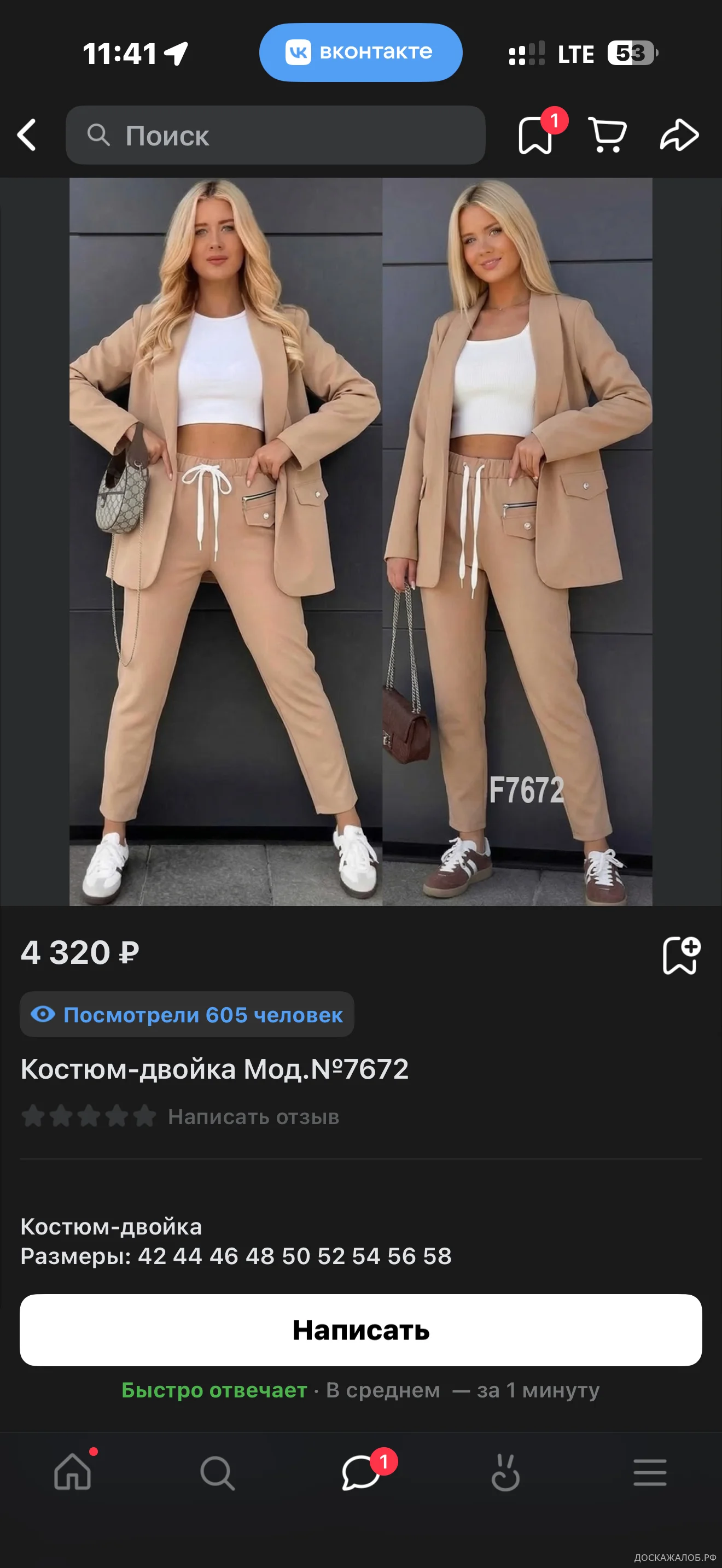
Task: Tap Написать отзыв to write a review
Action: [253, 1117]
